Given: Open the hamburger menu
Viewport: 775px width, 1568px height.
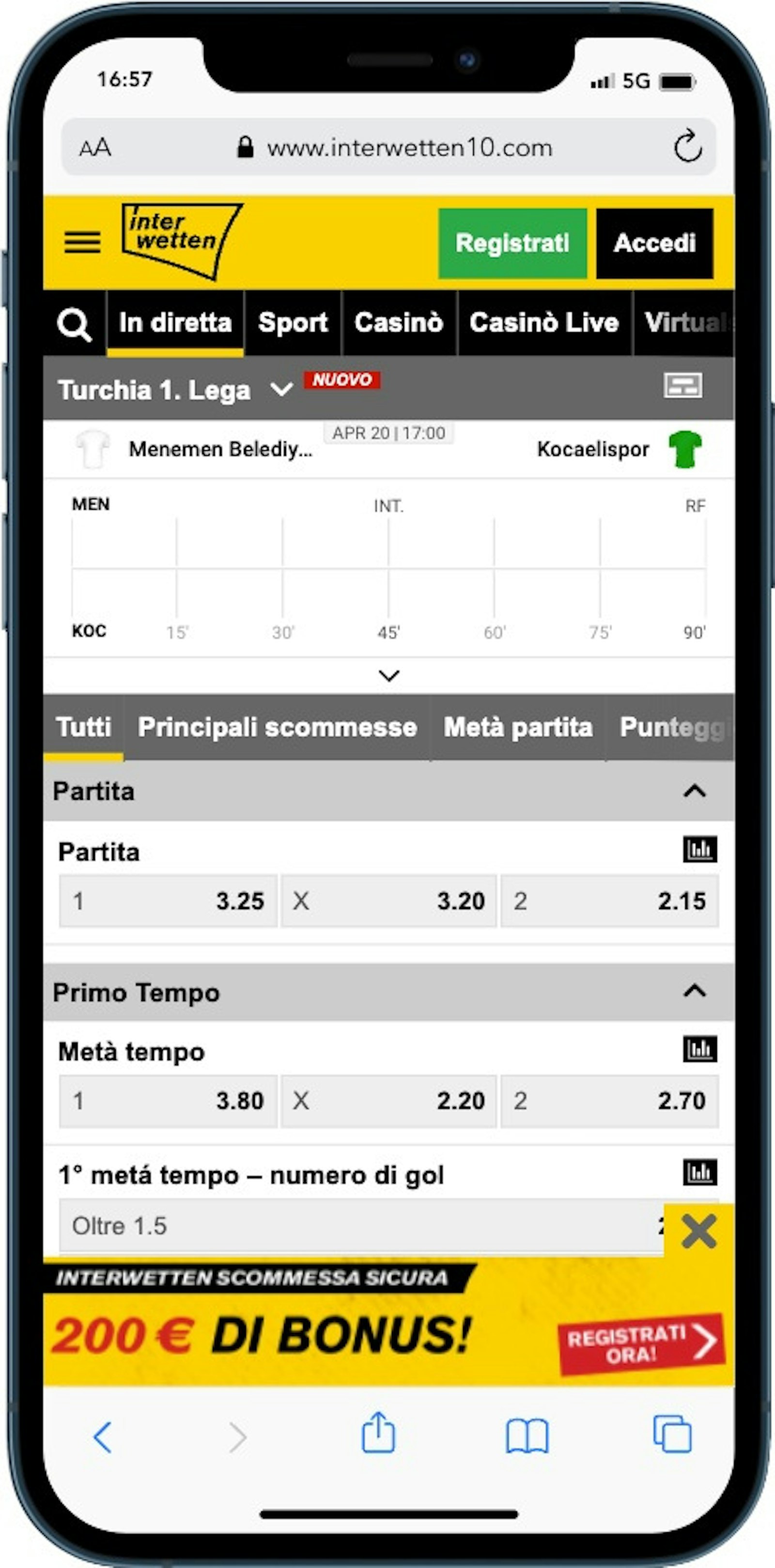Looking at the screenshot, I should pos(82,242).
